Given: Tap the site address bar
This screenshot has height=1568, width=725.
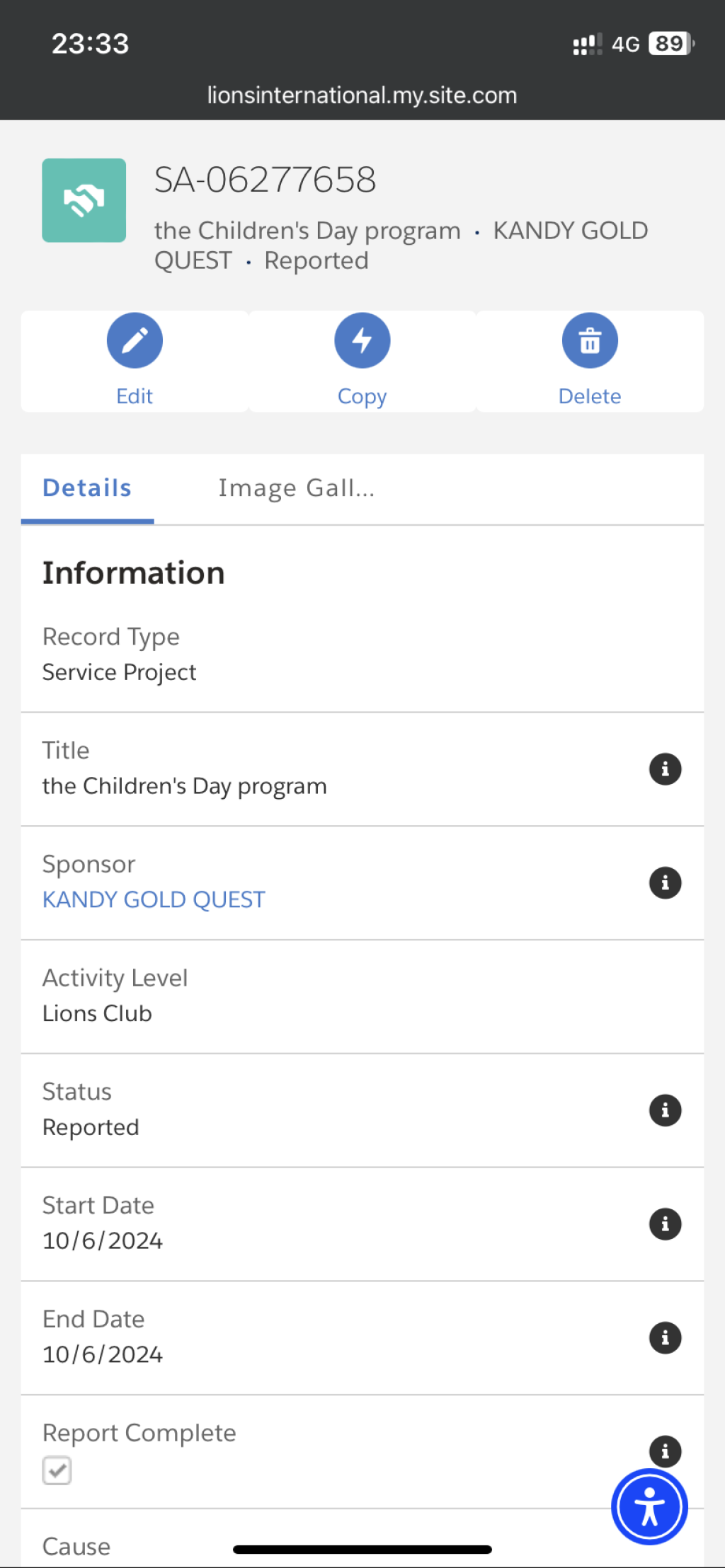Looking at the screenshot, I should [x=362, y=95].
